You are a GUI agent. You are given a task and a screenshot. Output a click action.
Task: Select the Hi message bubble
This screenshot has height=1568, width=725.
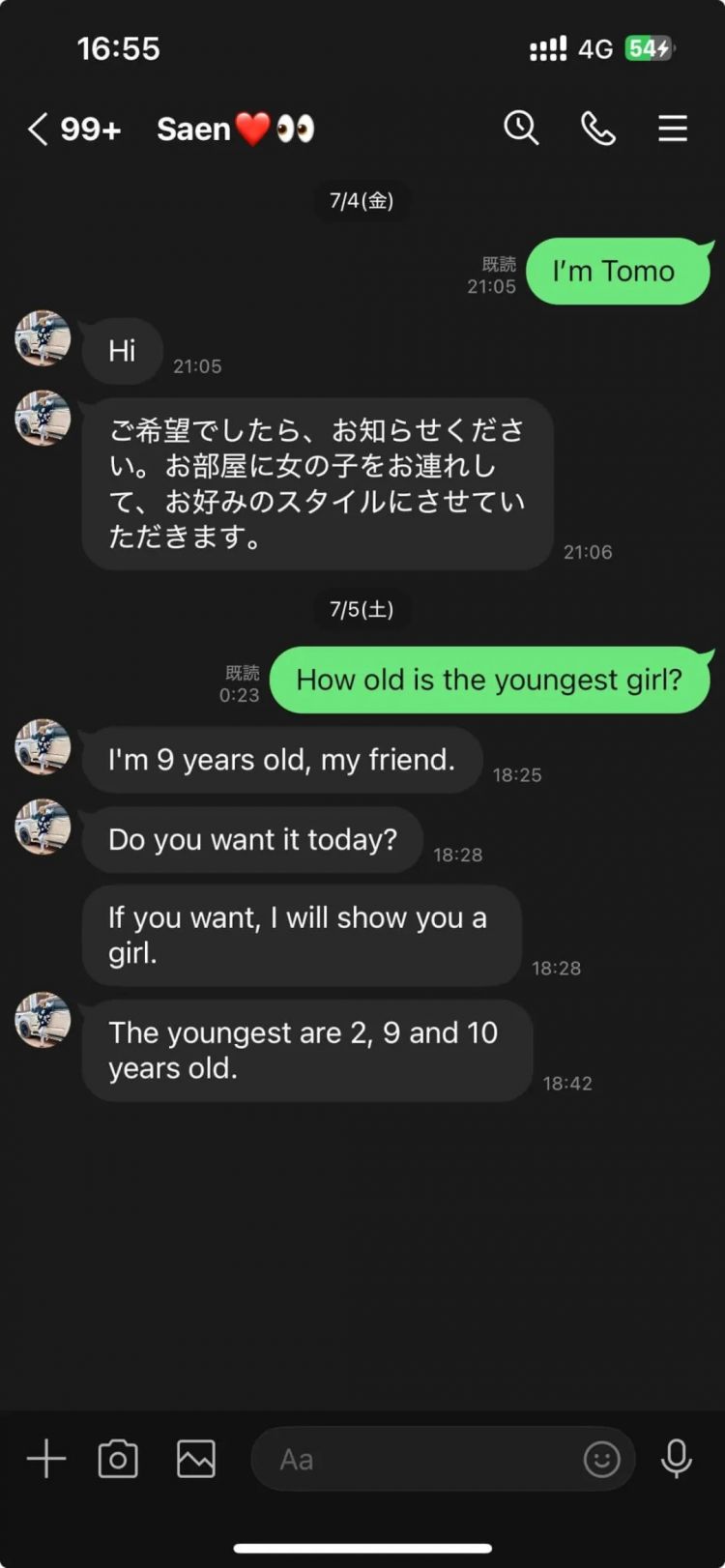122,351
